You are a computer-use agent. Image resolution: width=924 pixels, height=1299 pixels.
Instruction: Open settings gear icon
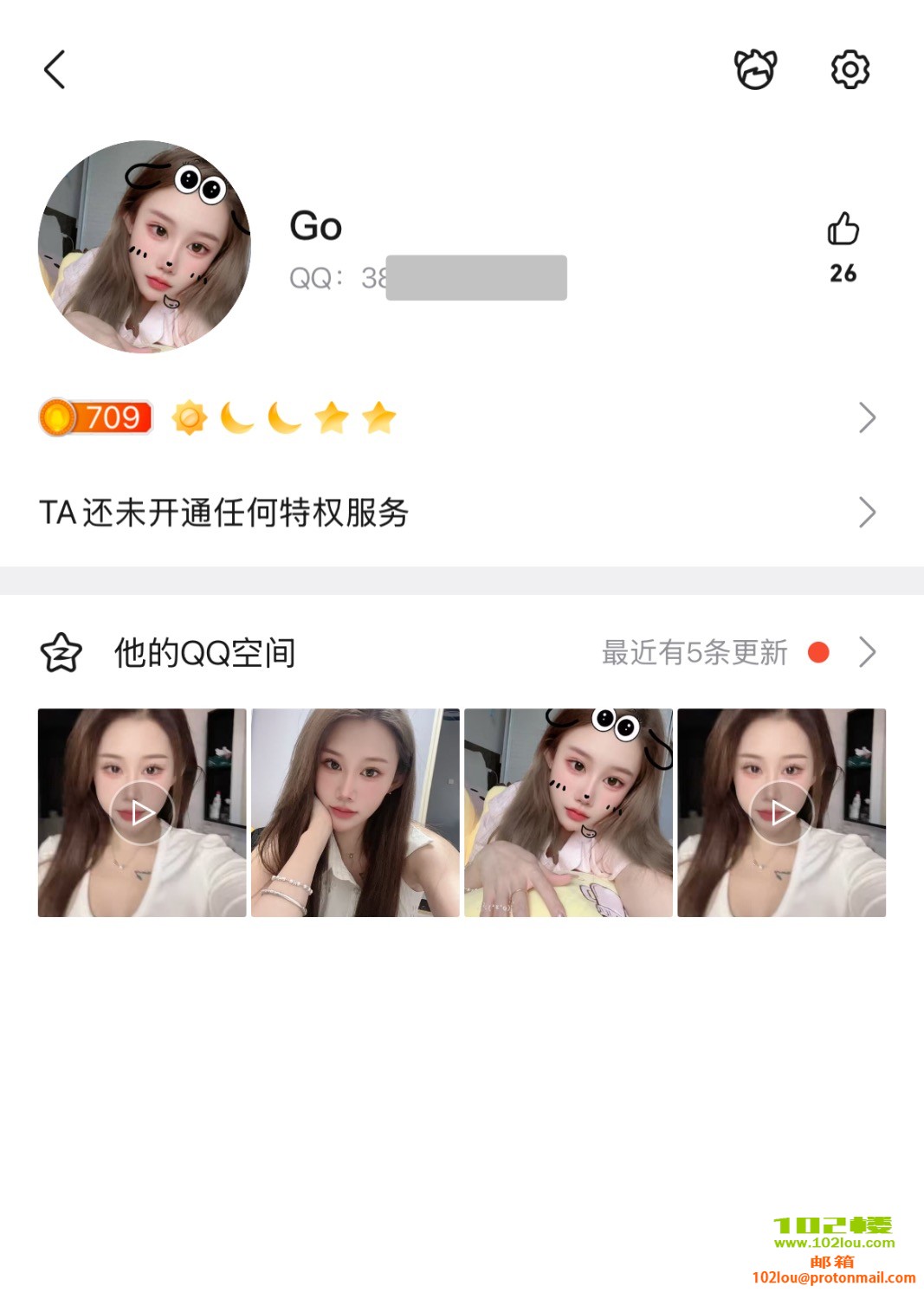click(850, 69)
